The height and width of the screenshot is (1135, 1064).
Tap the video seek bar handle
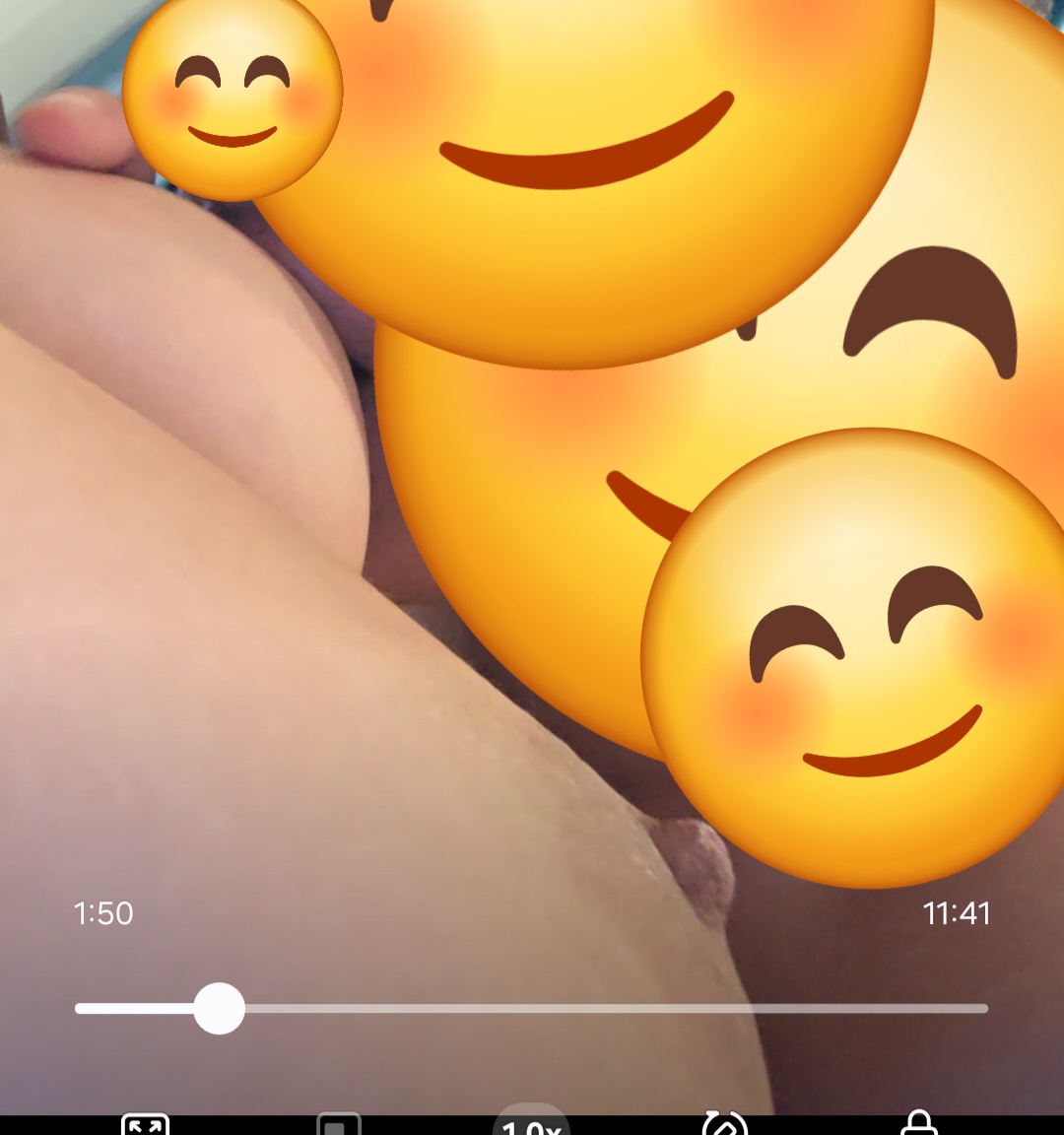[219, 1008]
